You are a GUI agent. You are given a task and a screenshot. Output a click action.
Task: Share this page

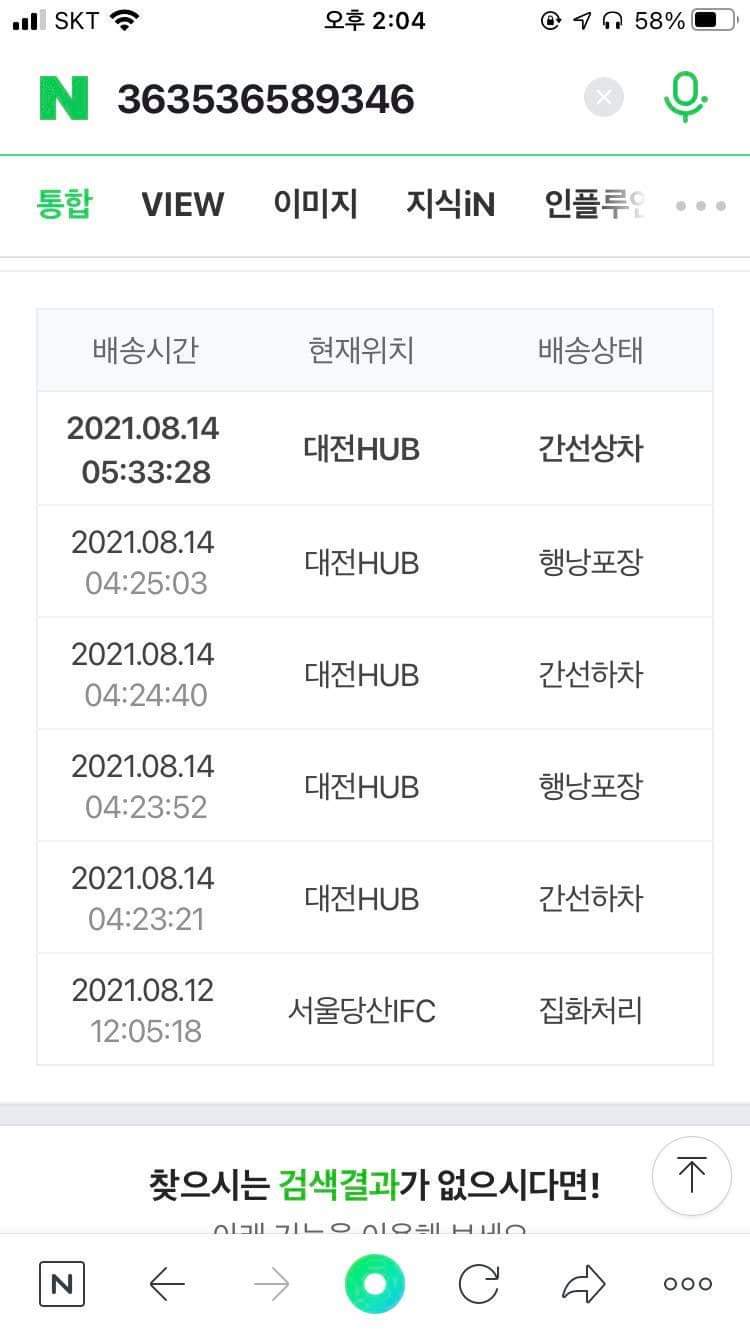(584, 1284)
